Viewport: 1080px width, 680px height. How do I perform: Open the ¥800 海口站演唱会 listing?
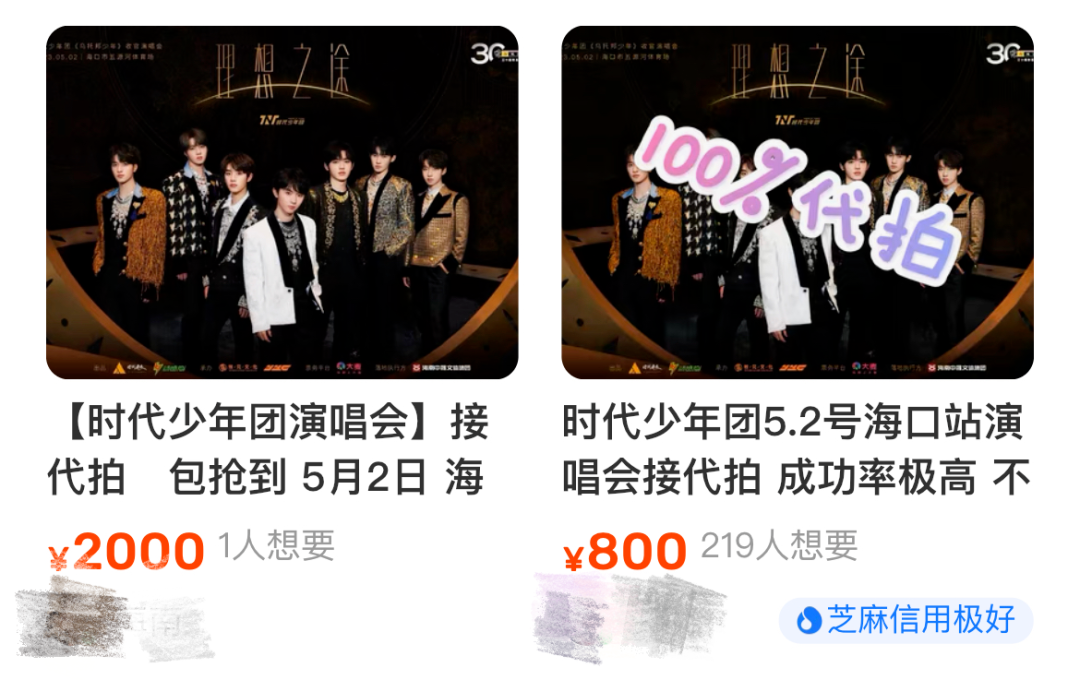click(797, 203)
